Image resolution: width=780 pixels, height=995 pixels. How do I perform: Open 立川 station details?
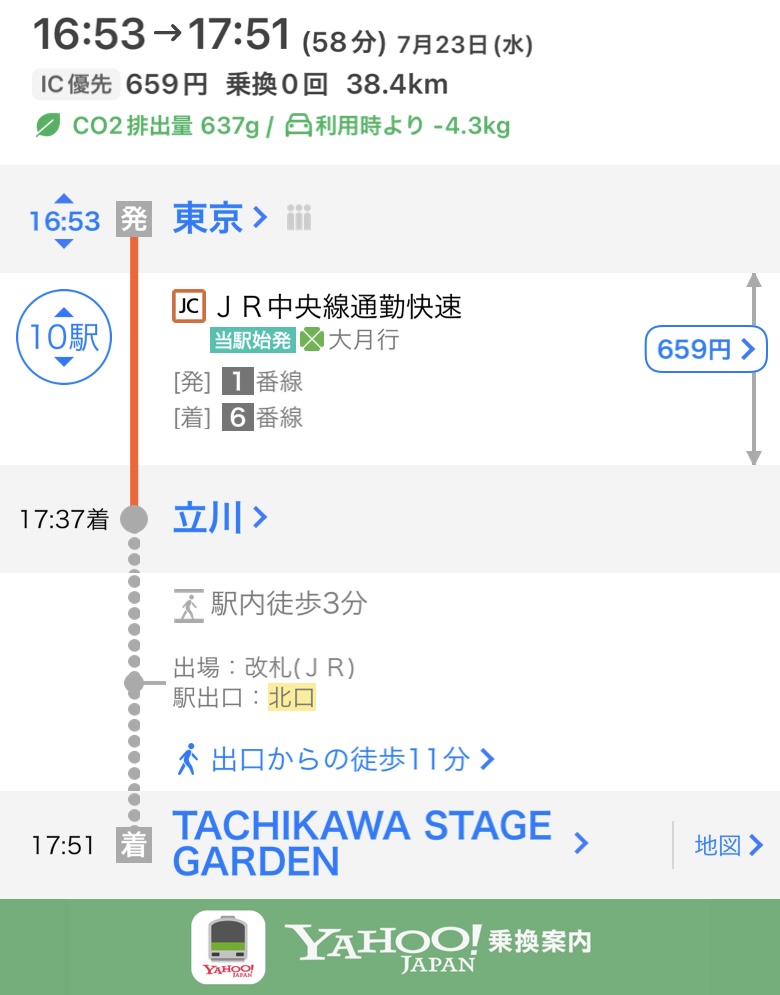[220, 518]
